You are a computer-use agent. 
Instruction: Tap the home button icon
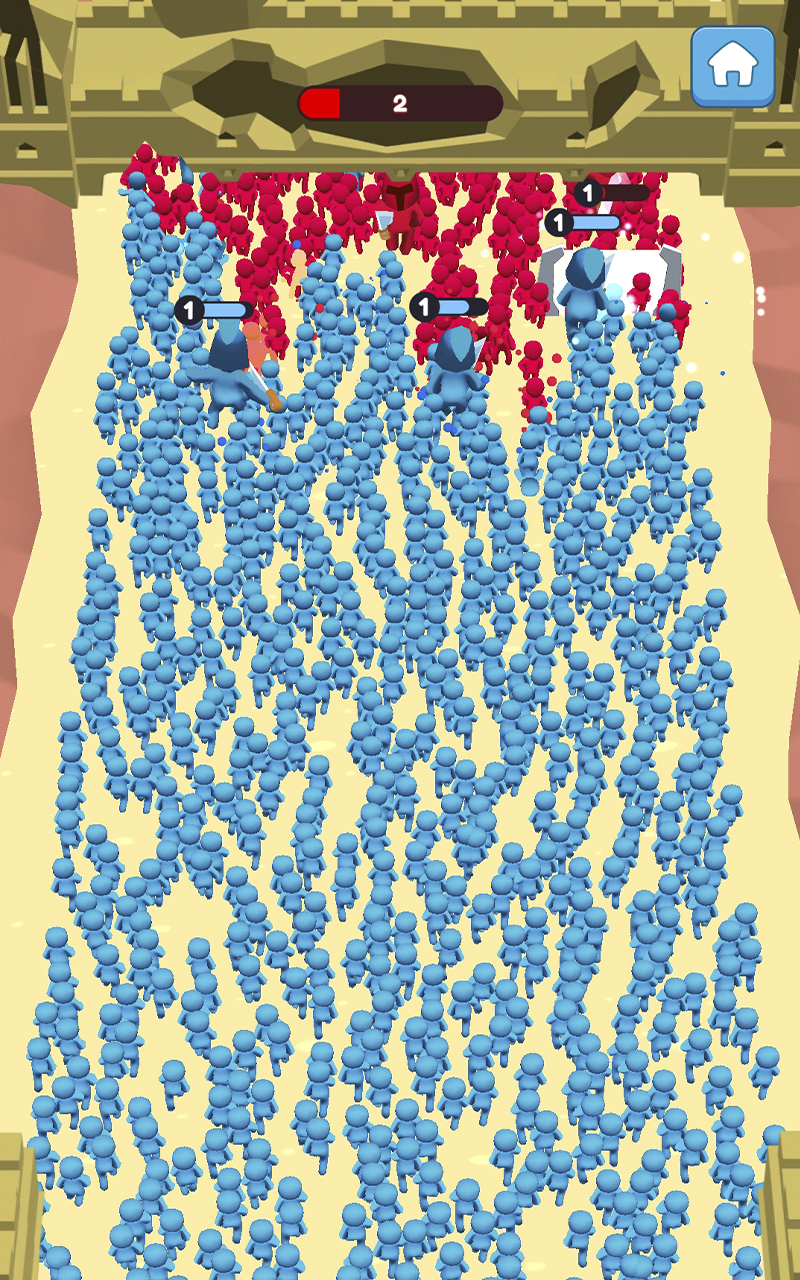(x=733, y=66)
